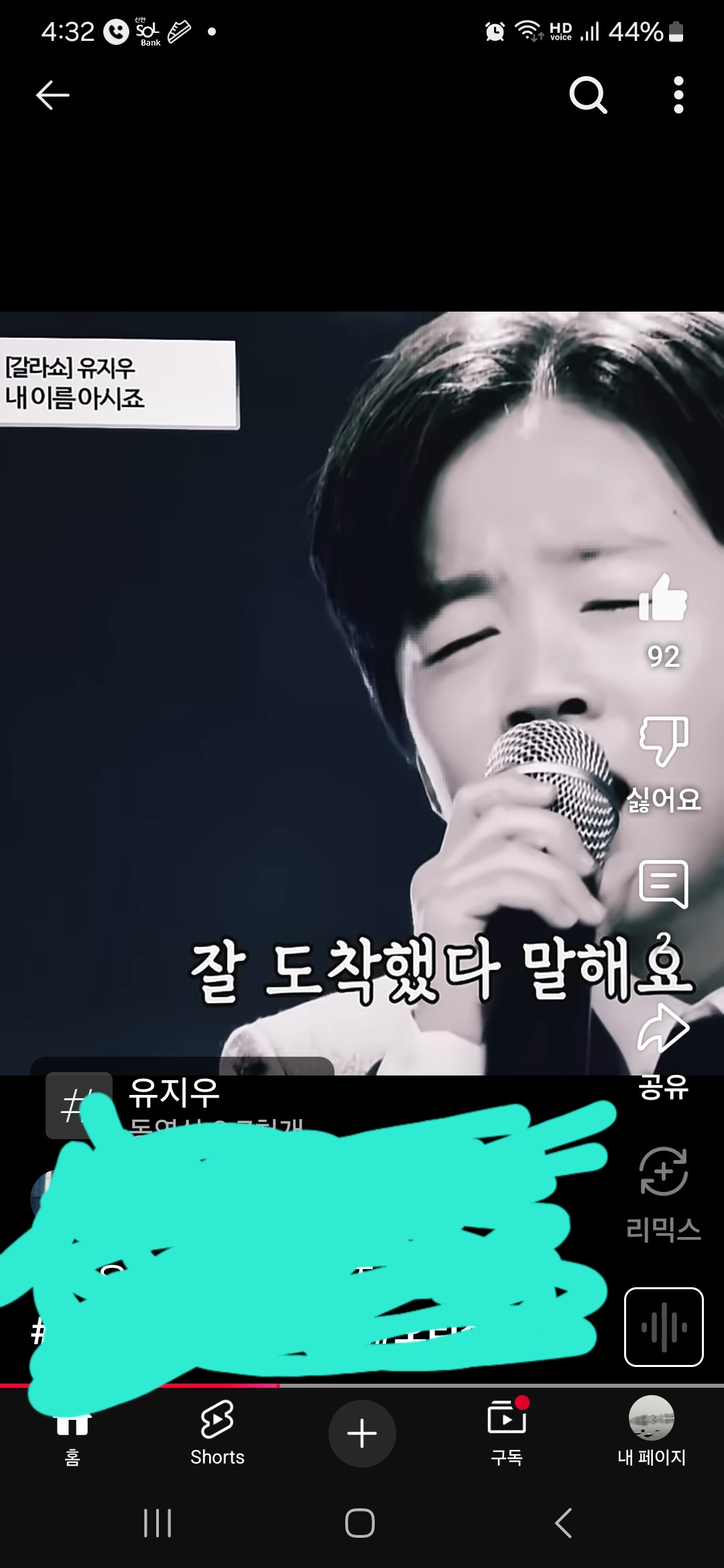Go back using the top-left arrow
Viewport: 724px width, 1568px height.
point(52,95)
